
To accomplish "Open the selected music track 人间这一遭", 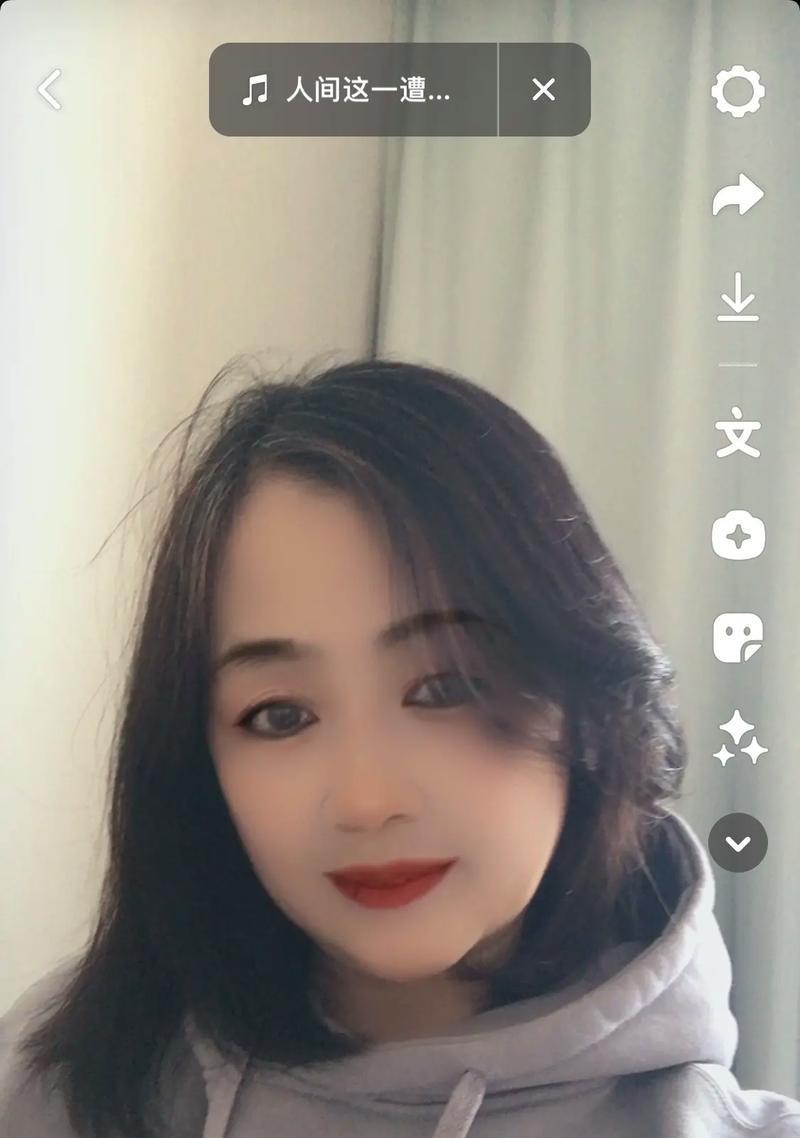I will point(352,90).
